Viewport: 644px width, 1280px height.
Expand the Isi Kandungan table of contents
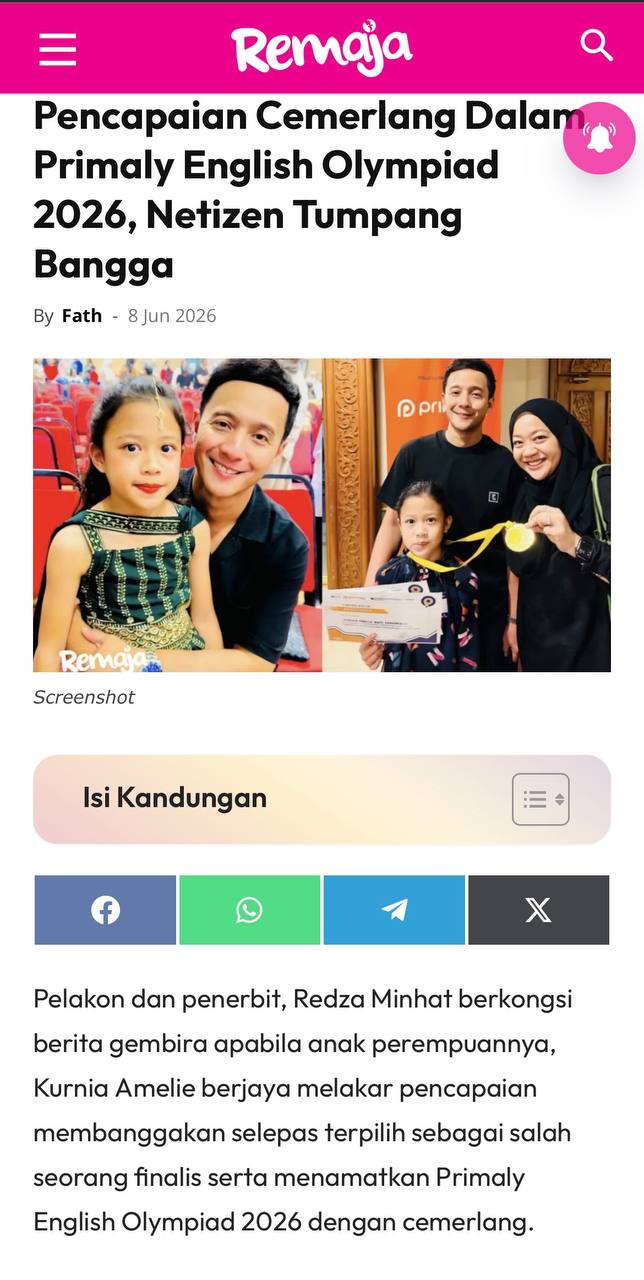tap(541, 799)
